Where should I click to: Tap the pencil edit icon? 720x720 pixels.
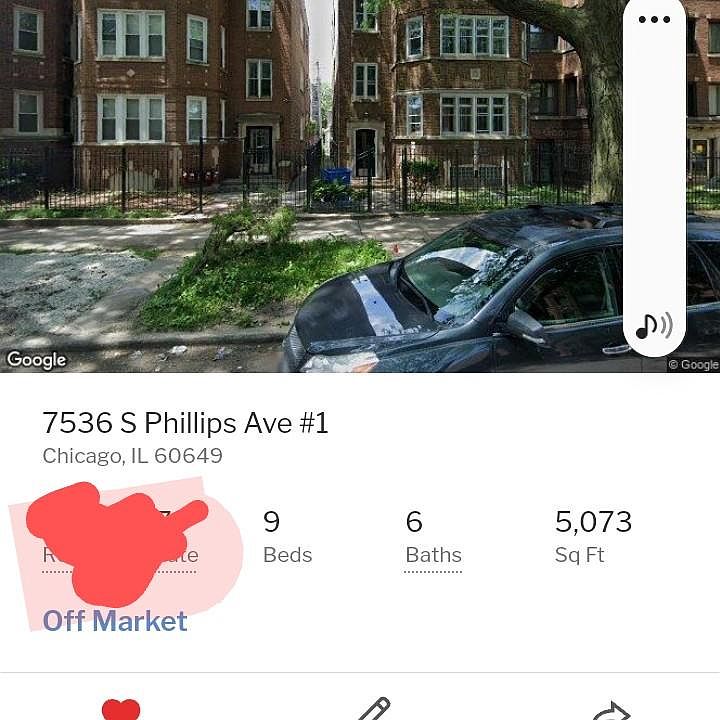(x=373, y=709)
